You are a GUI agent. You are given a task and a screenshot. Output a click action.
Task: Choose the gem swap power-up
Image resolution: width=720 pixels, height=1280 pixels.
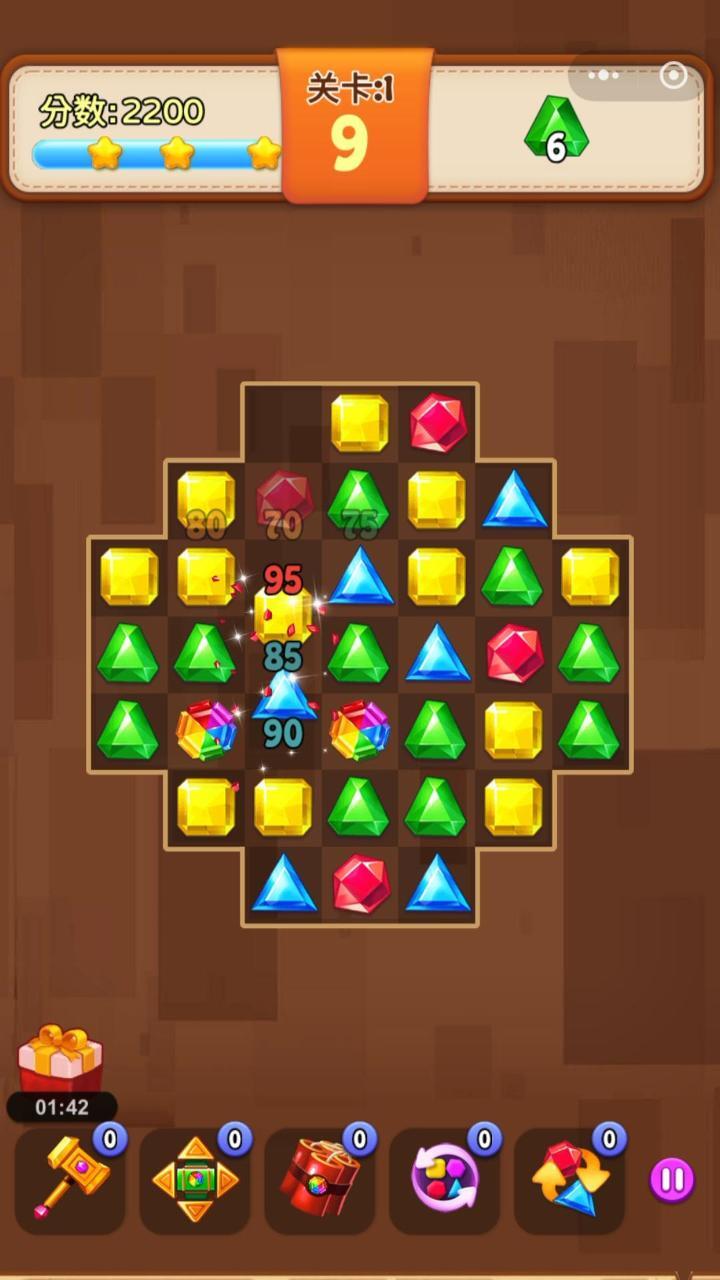570,1180
